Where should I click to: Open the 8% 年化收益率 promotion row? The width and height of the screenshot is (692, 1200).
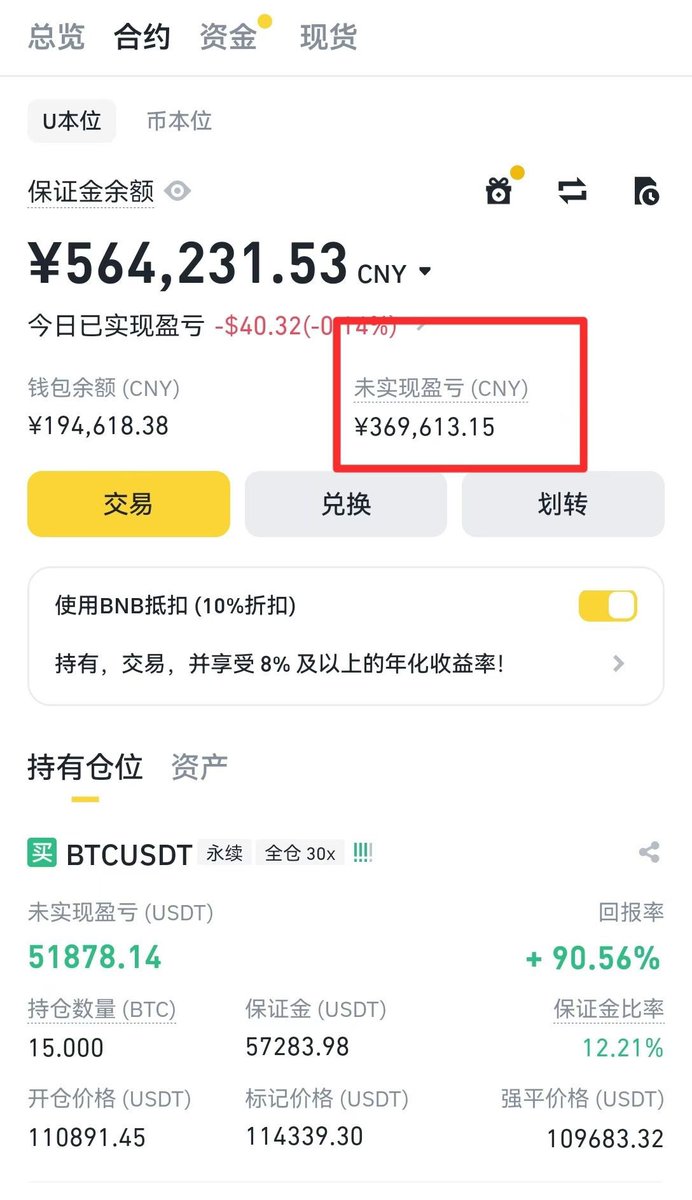345,662
